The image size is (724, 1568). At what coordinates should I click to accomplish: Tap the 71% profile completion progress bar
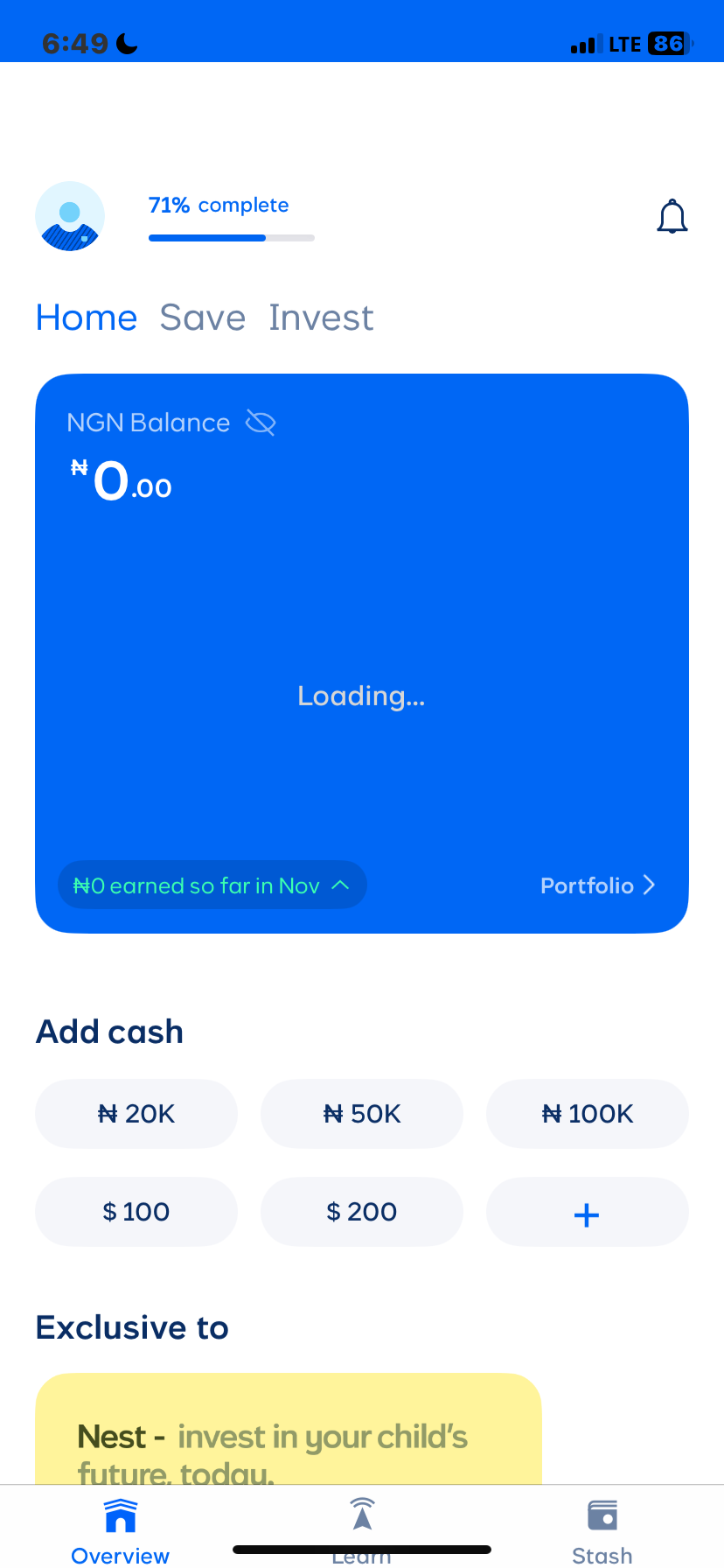point(231,237)
